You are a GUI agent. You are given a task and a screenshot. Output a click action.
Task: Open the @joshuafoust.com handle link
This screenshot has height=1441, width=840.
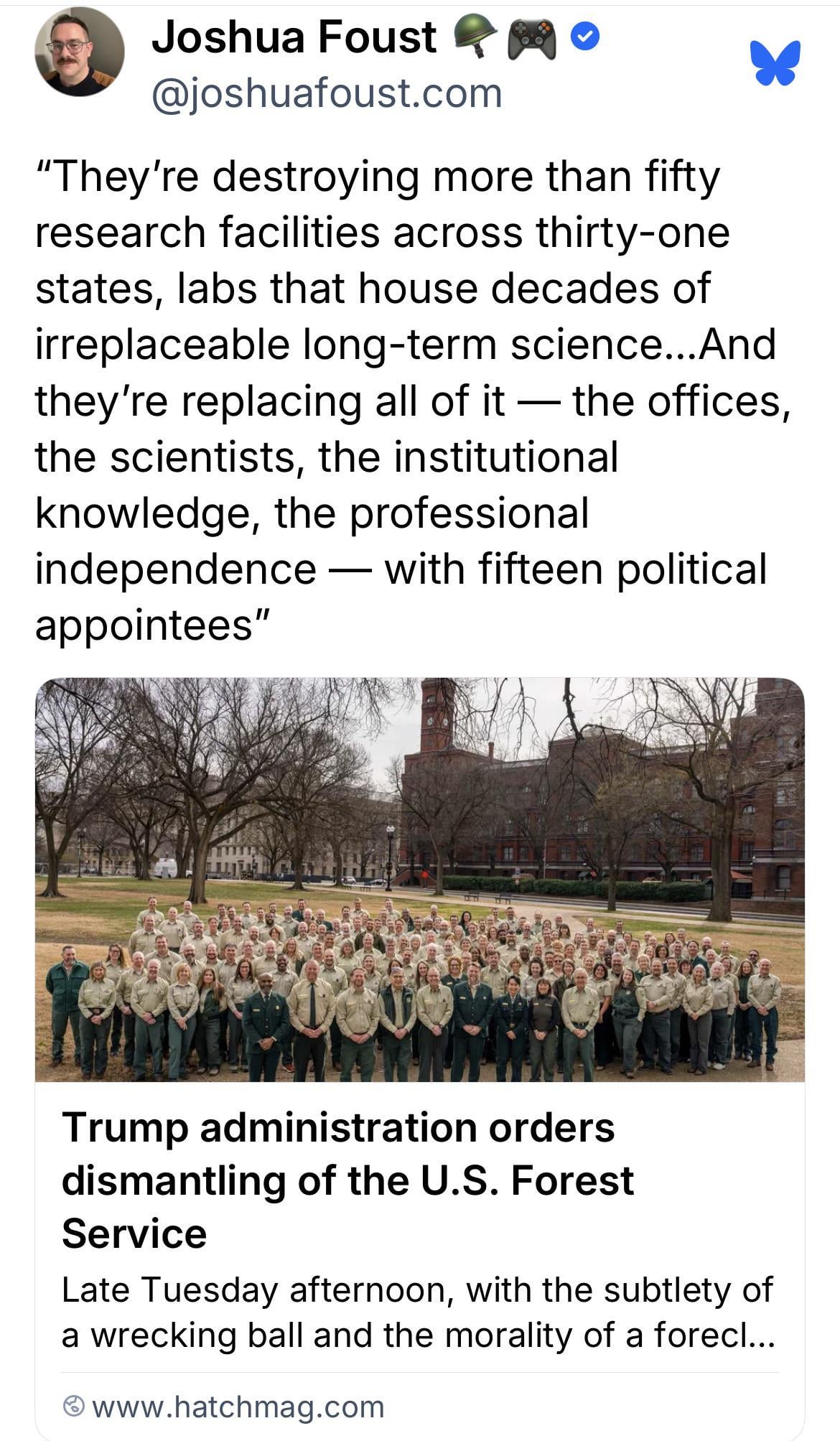pos(327,94)
